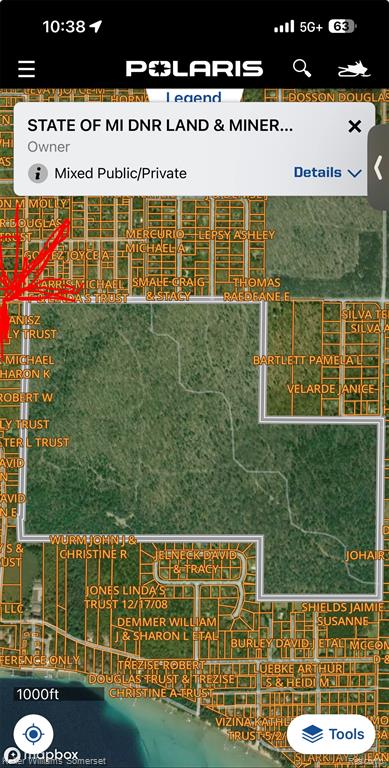Open the side panel arrow handle
Screen dimensions: 389x768
tap(378, 168)
